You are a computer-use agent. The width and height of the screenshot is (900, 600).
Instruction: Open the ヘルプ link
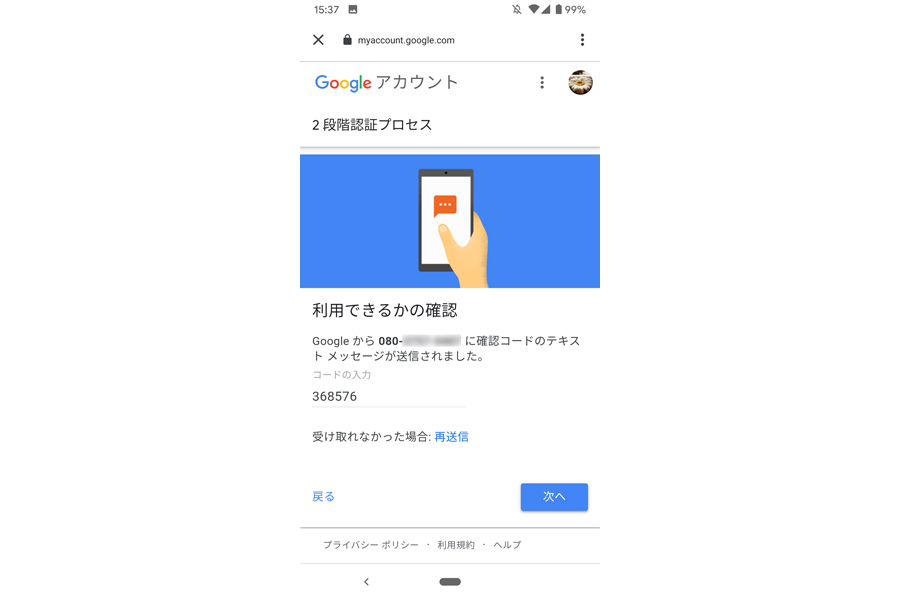click(x=507, y=545)
